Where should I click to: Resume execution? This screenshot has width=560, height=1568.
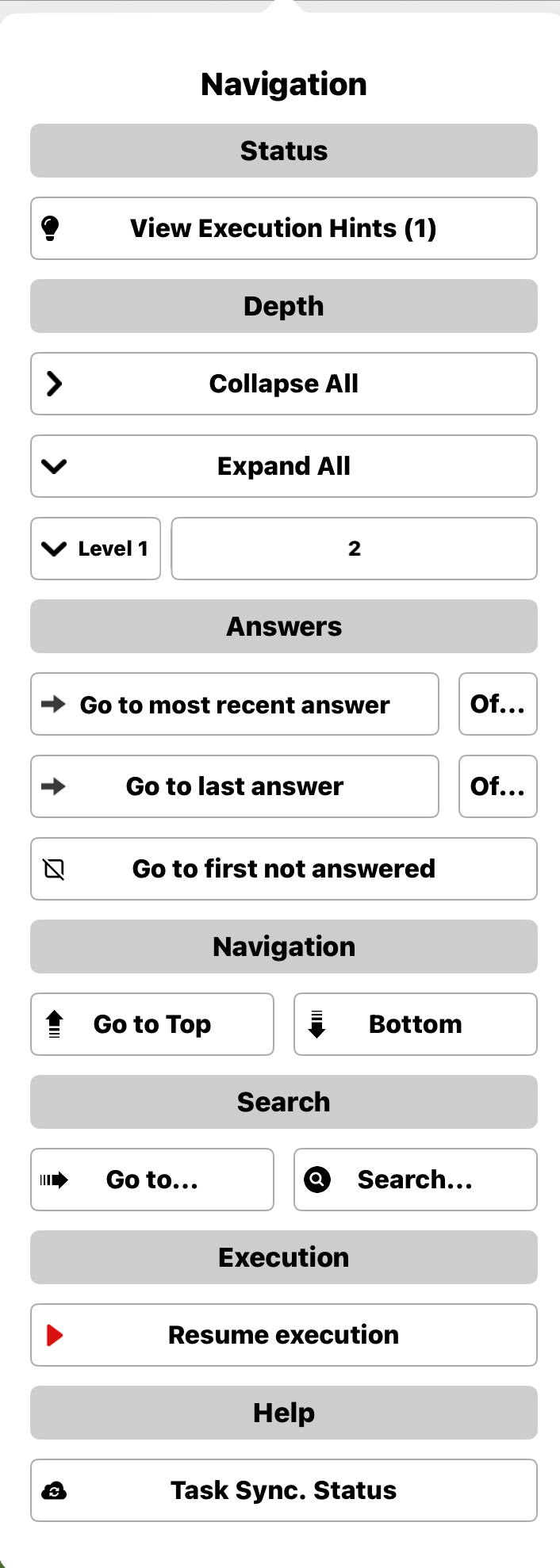283,1335
